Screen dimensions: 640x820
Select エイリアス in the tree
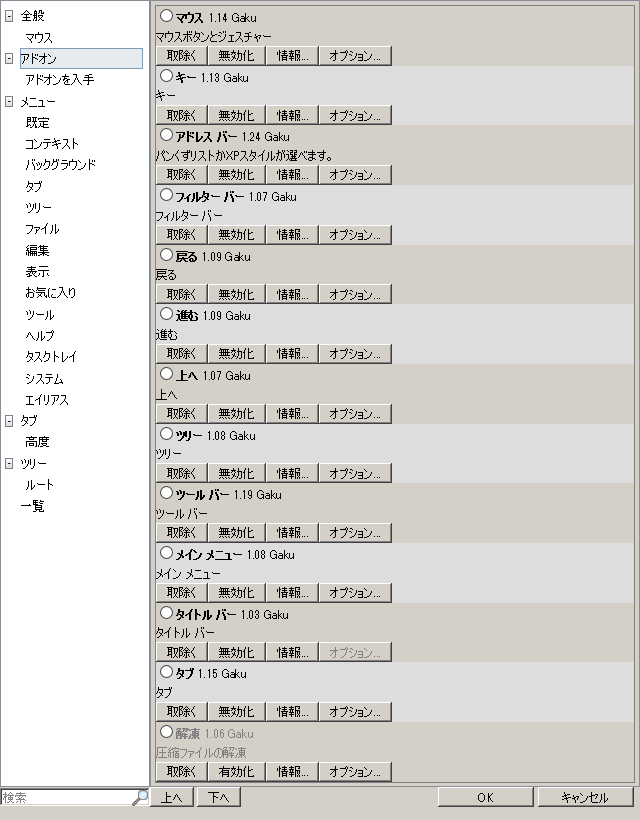tap(47, 399)
